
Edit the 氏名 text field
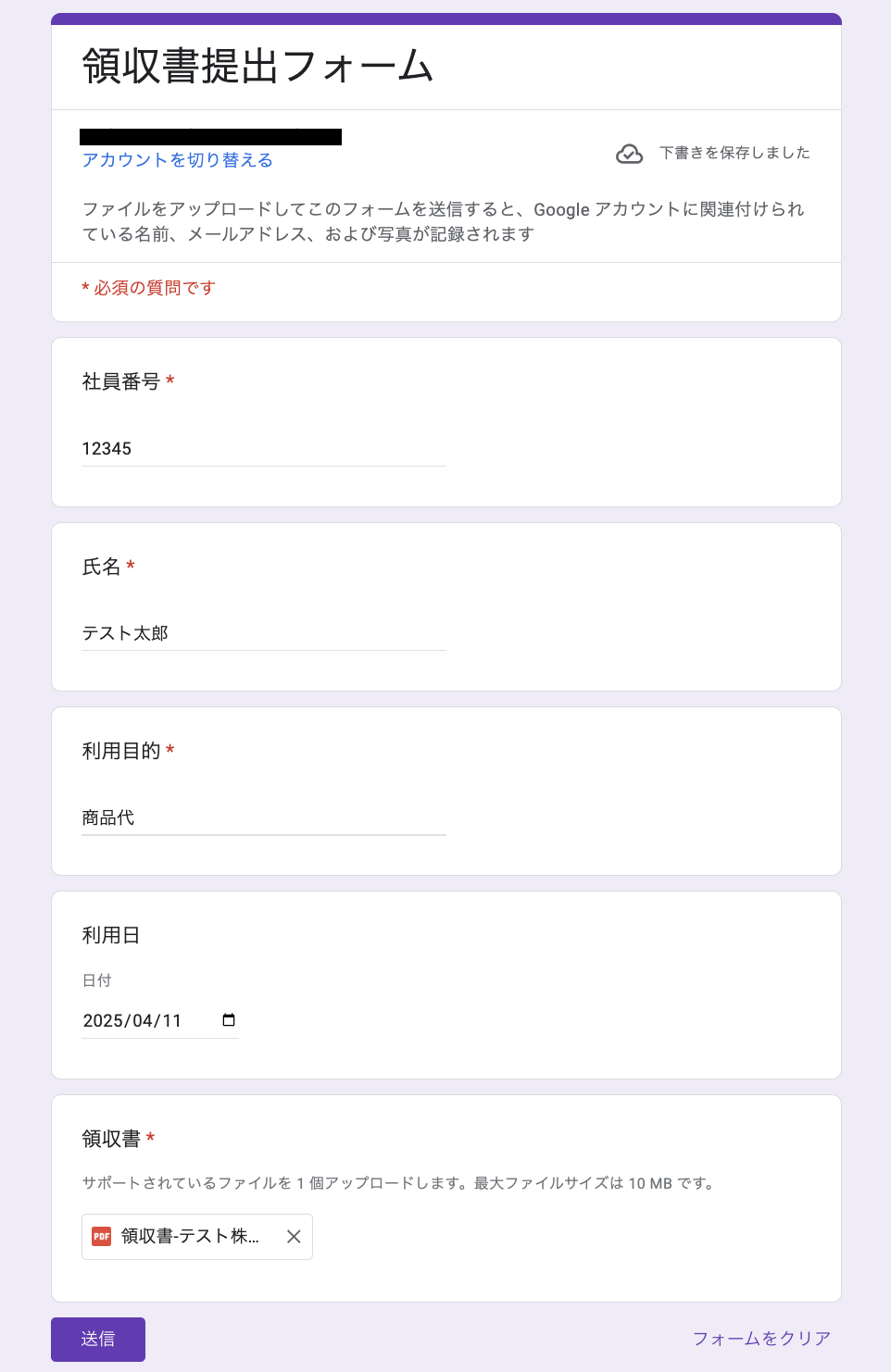click(x=263, y=633)
